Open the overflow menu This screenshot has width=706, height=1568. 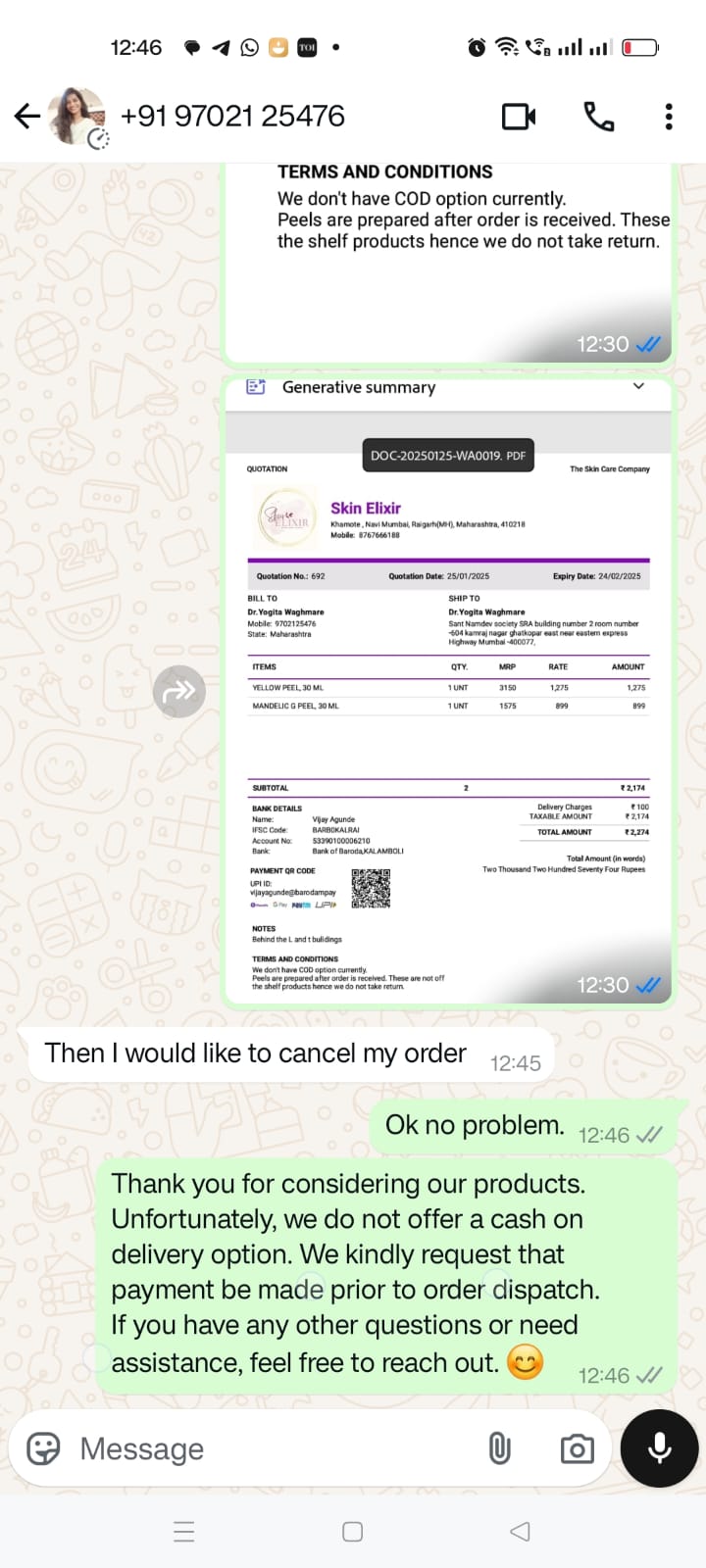(669, 117)
